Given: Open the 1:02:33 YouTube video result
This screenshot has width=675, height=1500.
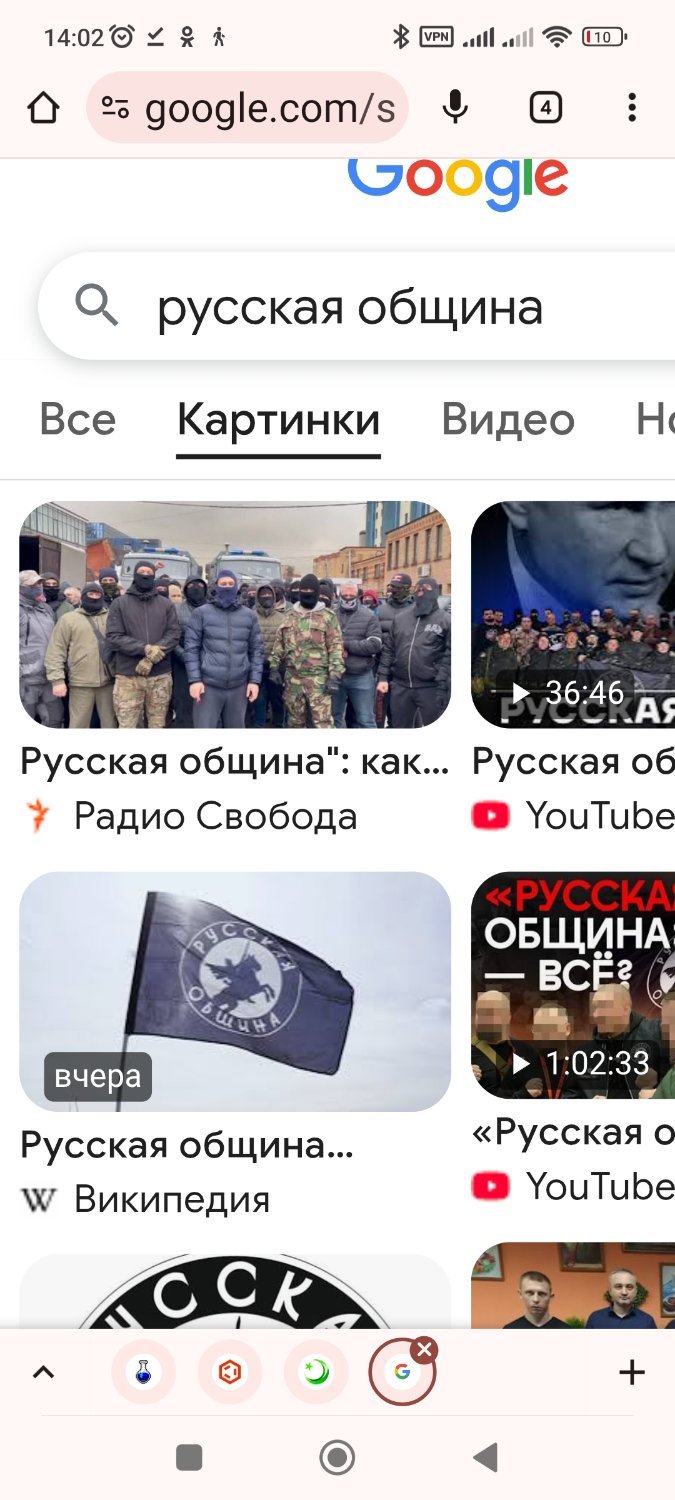Looking at the screenshot, I should (573, 985).
